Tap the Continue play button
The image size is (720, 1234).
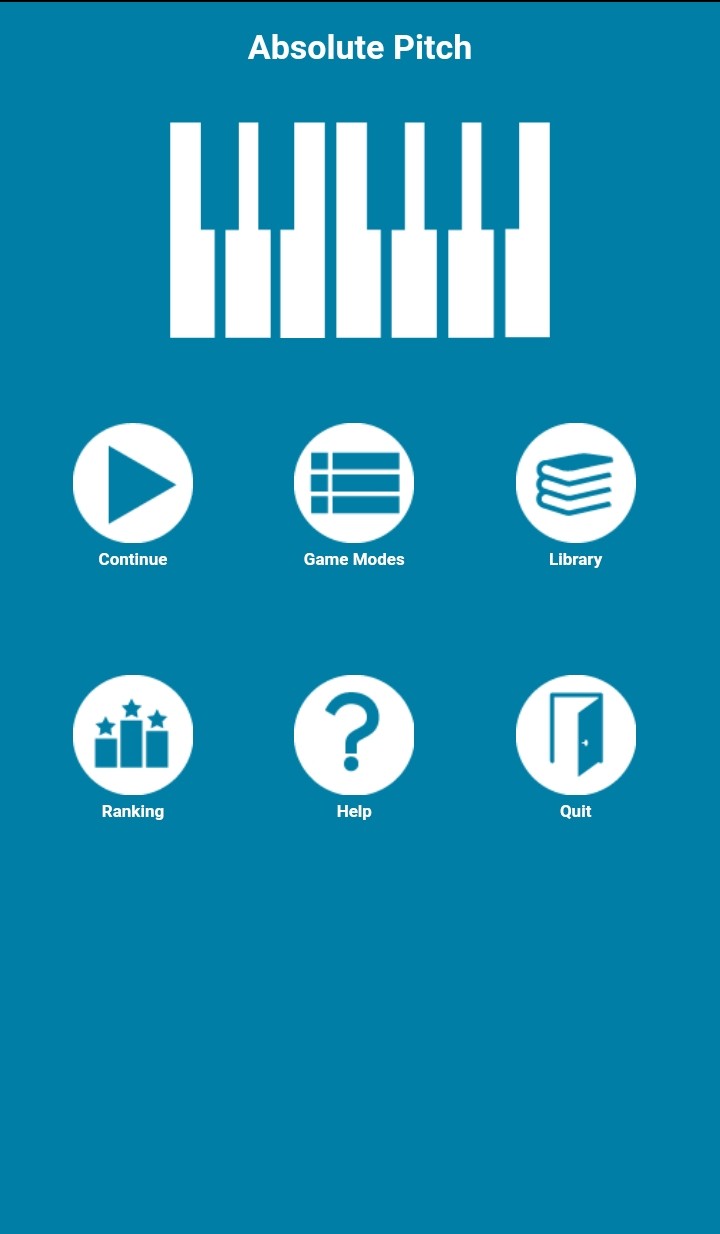point(133,483)
